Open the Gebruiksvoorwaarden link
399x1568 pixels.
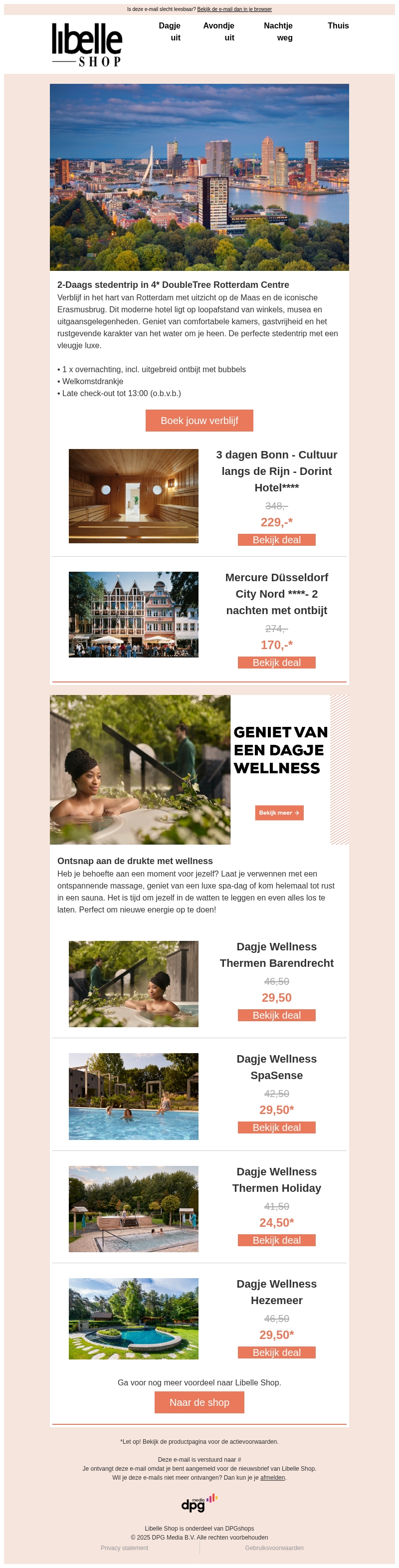pyautogui.click(x=274, y=1548)
